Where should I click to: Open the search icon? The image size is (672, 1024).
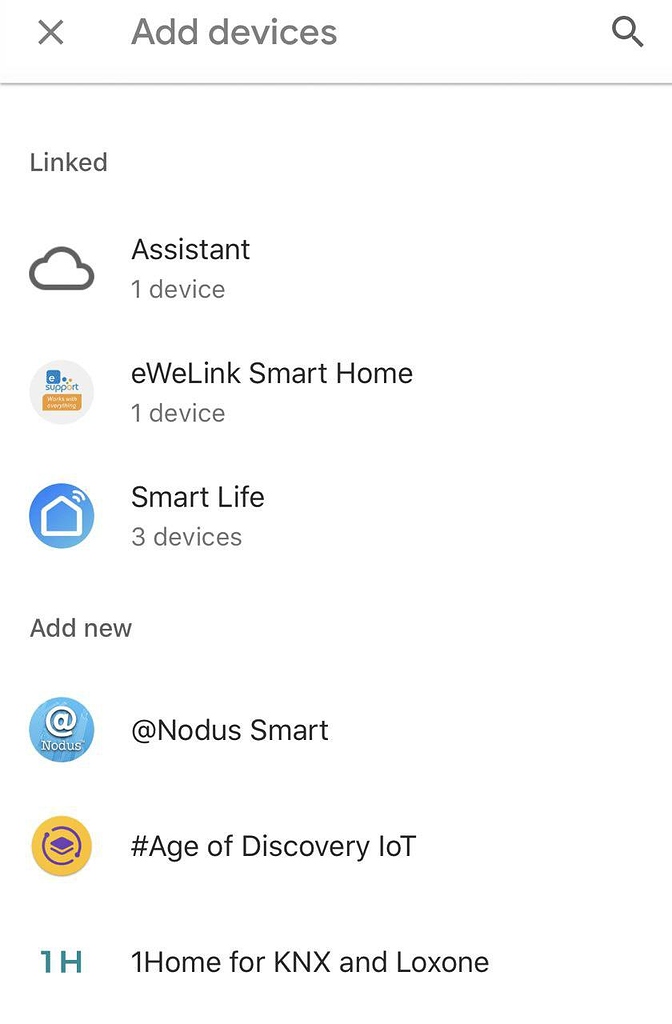pyautogui.click(x=627, y=33)
